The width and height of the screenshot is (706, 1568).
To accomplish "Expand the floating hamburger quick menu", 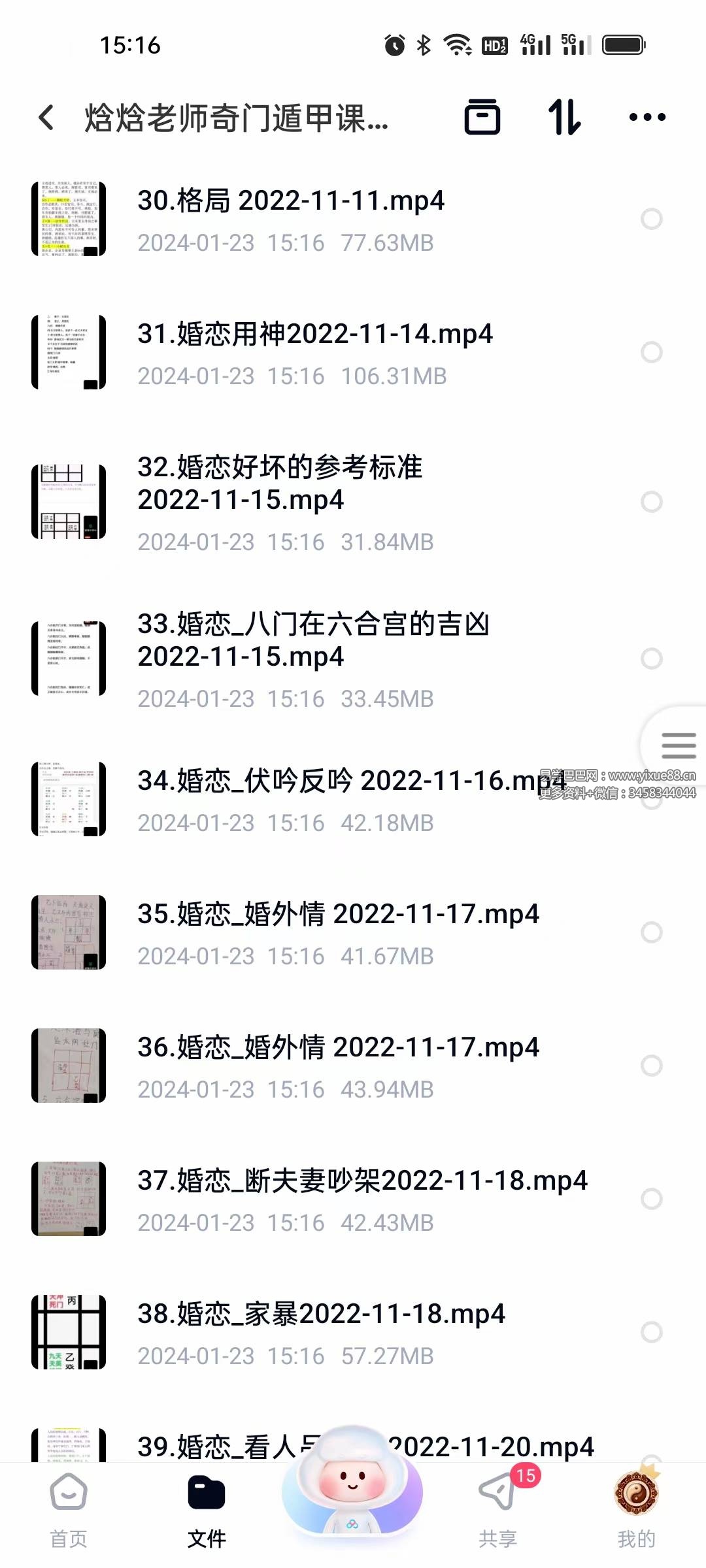I will coord(677,747).
